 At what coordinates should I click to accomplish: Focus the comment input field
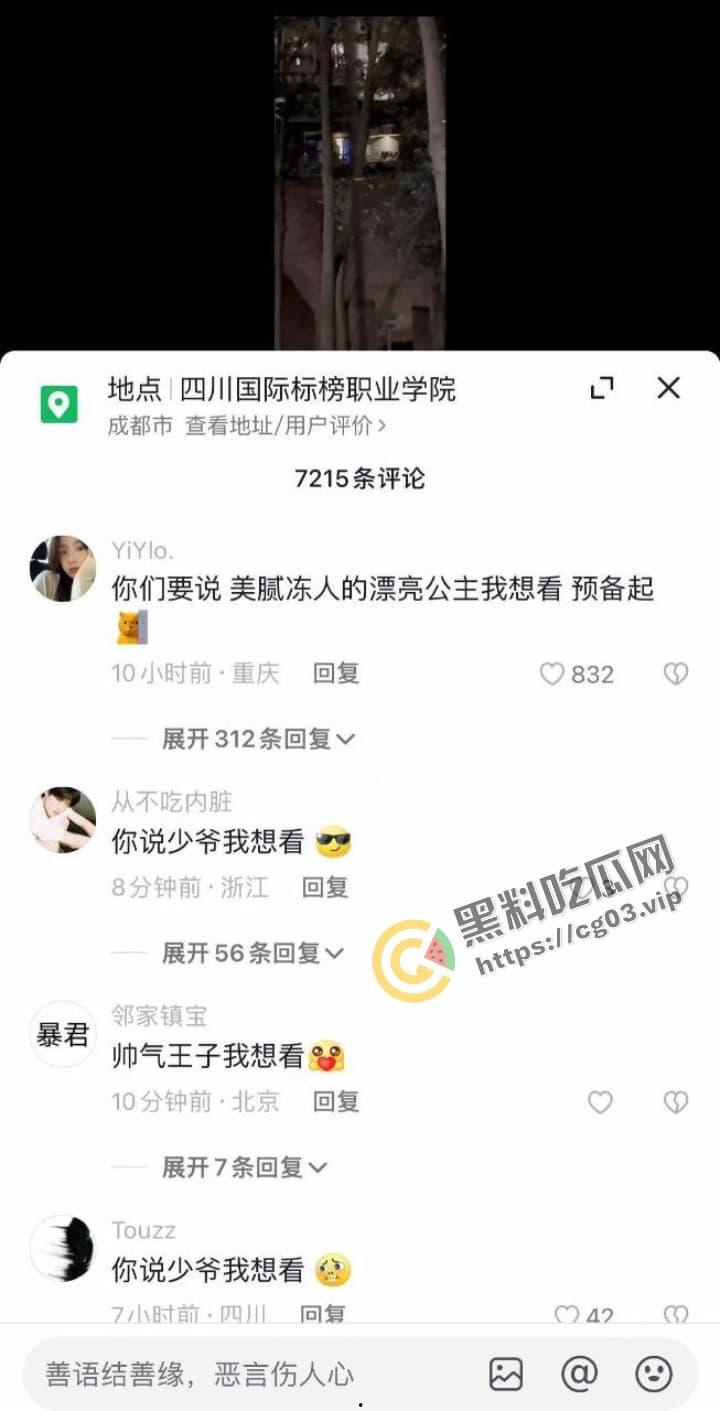(x=250, y=1374)
